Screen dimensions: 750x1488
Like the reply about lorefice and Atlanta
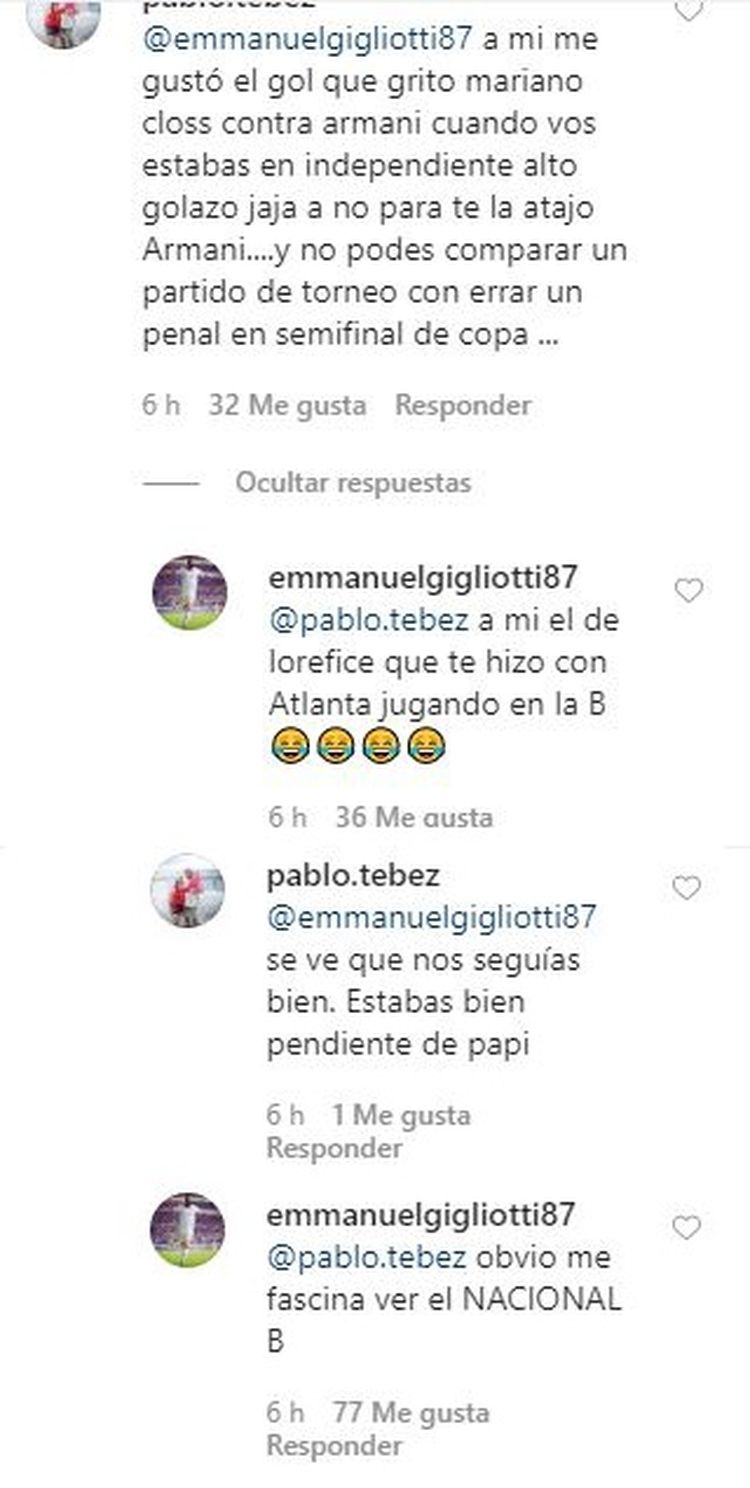tap(688, 592)
